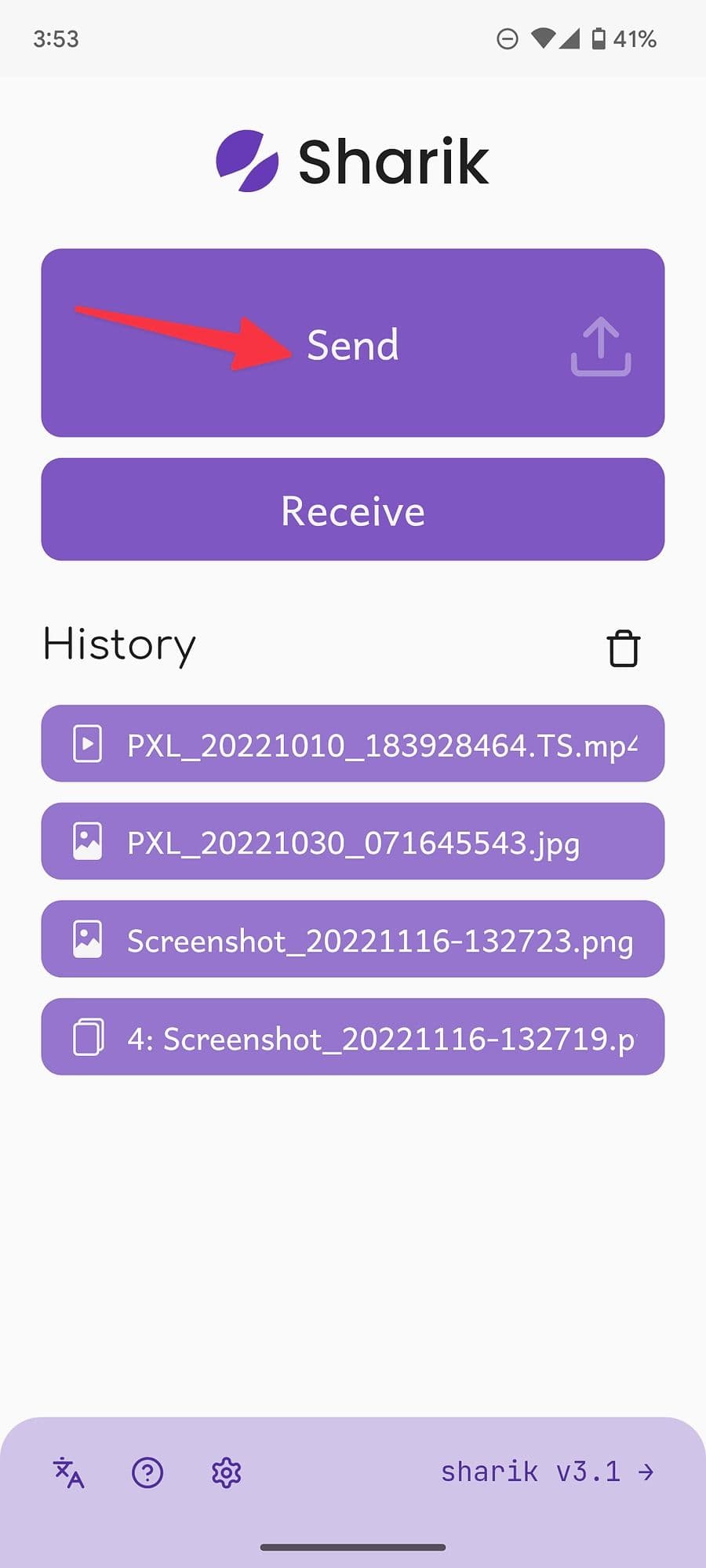This screenshot has height=1568, width=706.
Task: Tap the image icon beside Screenshot_20221116-132723.png
Action: [x=87, y=939]
